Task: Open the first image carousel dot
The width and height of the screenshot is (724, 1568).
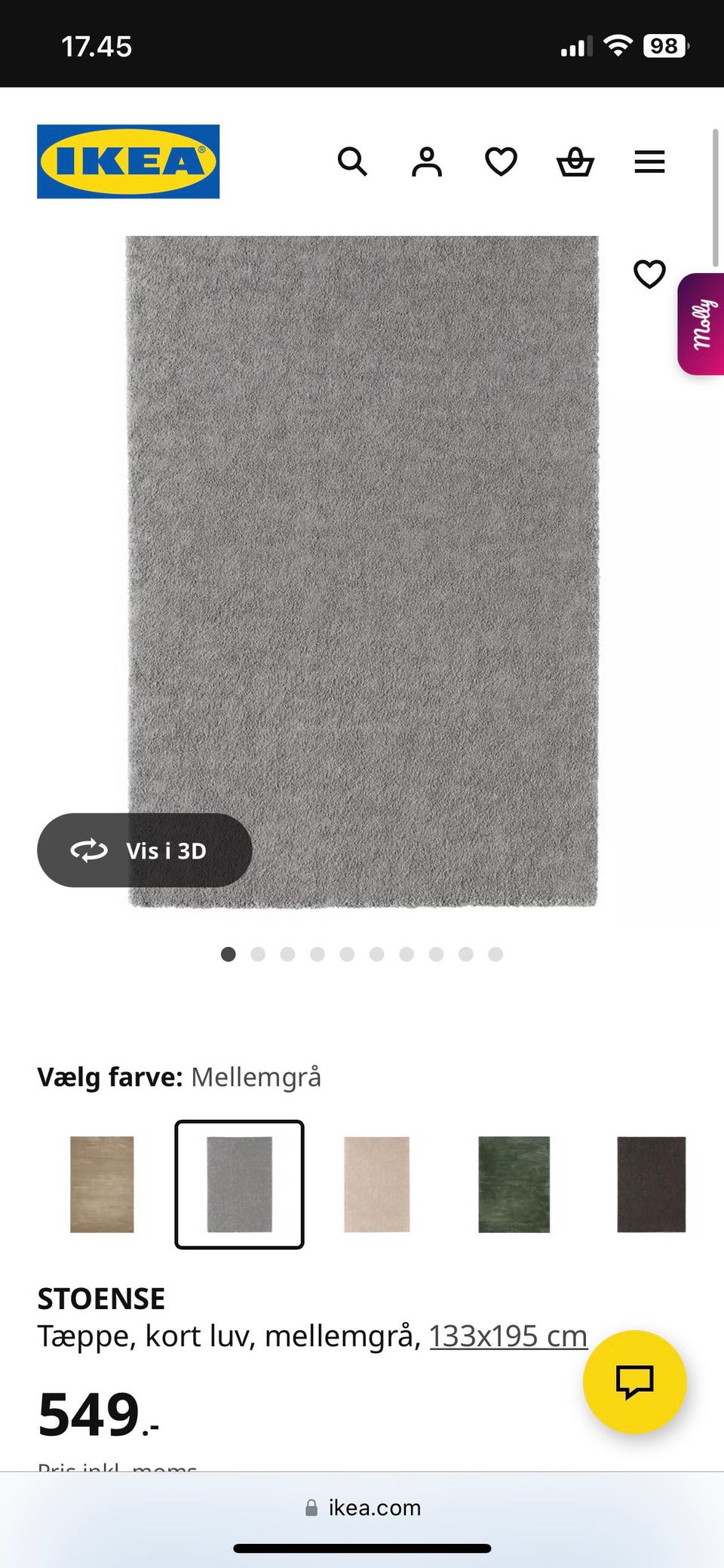Action: tap(229, 955)
